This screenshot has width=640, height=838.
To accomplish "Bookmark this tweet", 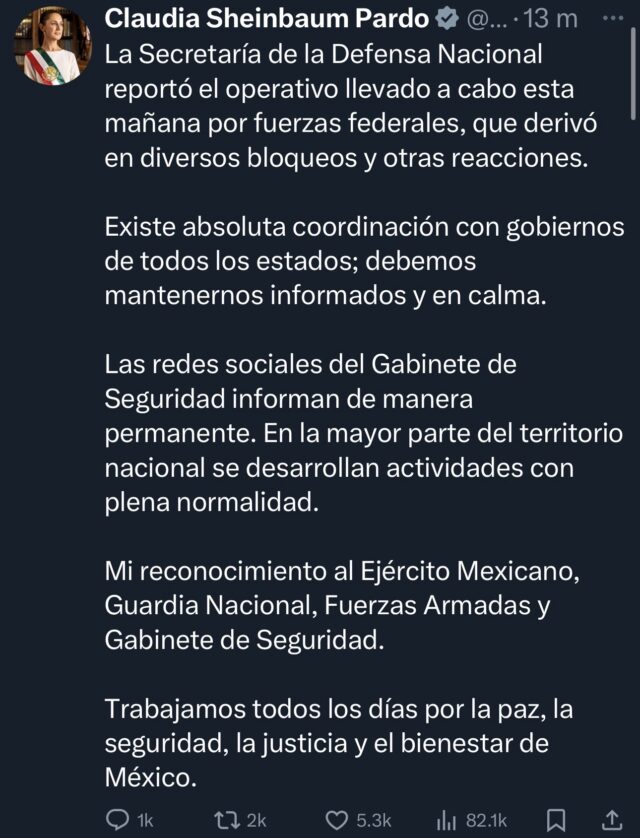I will click(559, 819).
